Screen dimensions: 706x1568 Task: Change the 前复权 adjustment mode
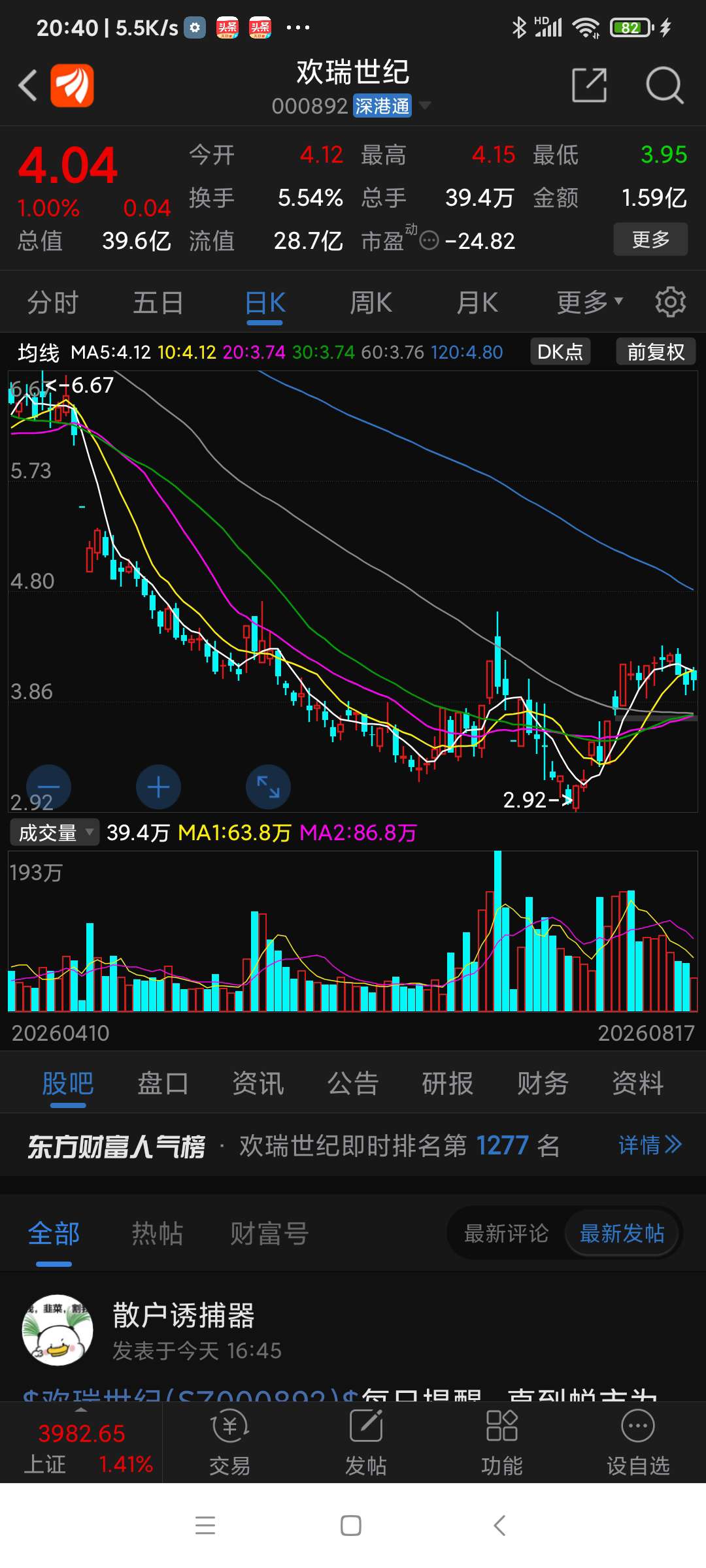[656, 351]
